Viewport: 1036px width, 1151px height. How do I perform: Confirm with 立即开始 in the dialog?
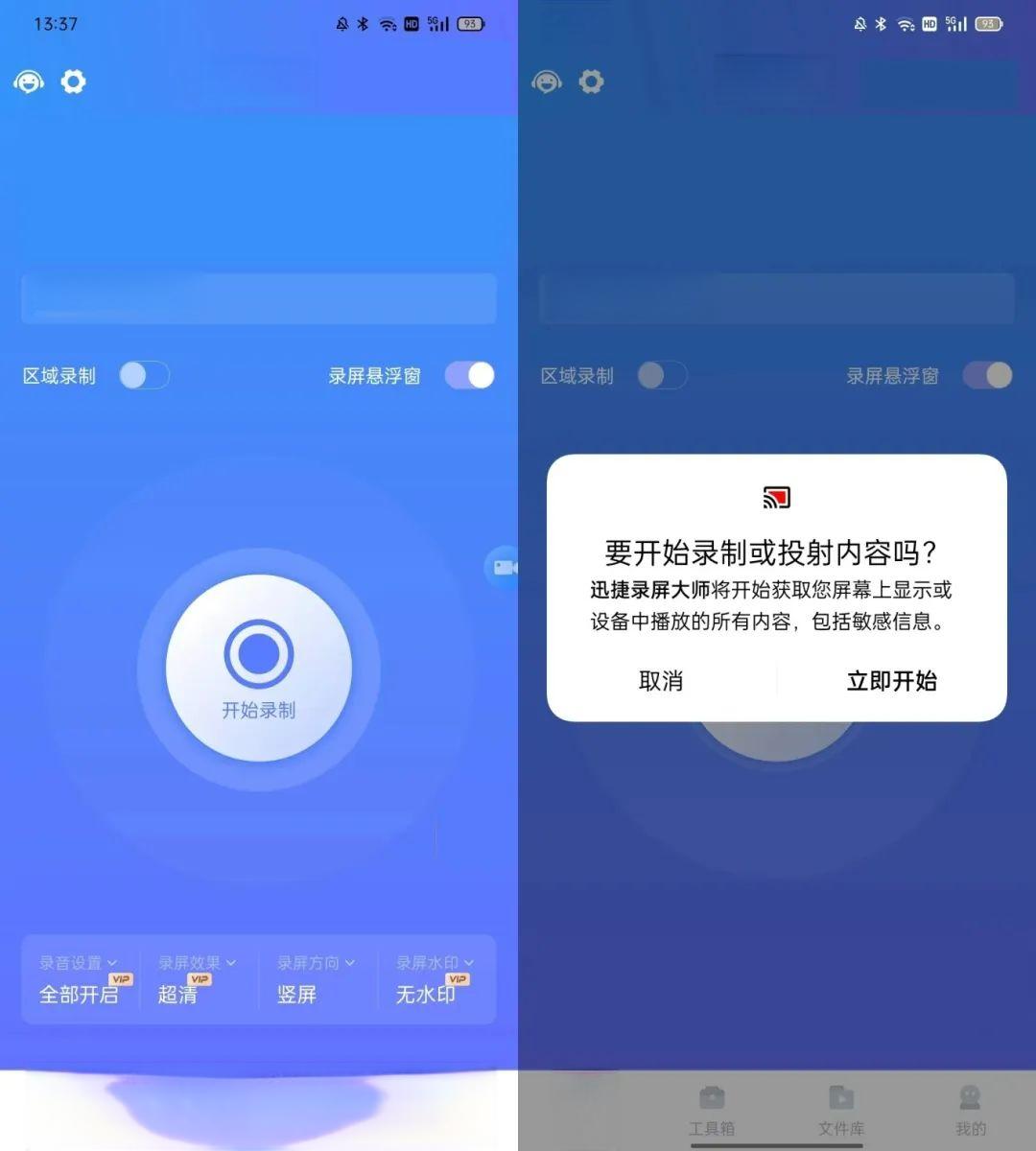[891, 681]
